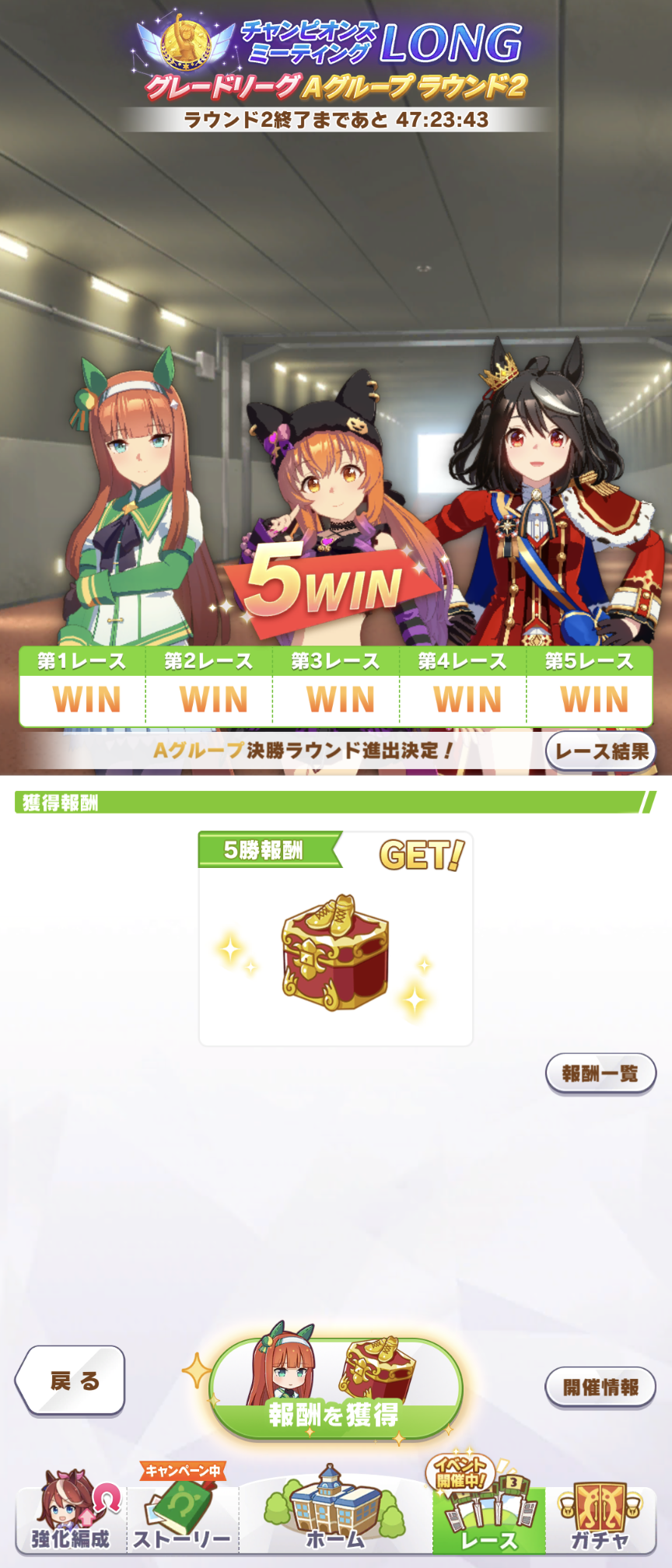Tap the 5勝報酬 treasure box reward
This screenshot has height=1568, width=672.
point(335,952)
